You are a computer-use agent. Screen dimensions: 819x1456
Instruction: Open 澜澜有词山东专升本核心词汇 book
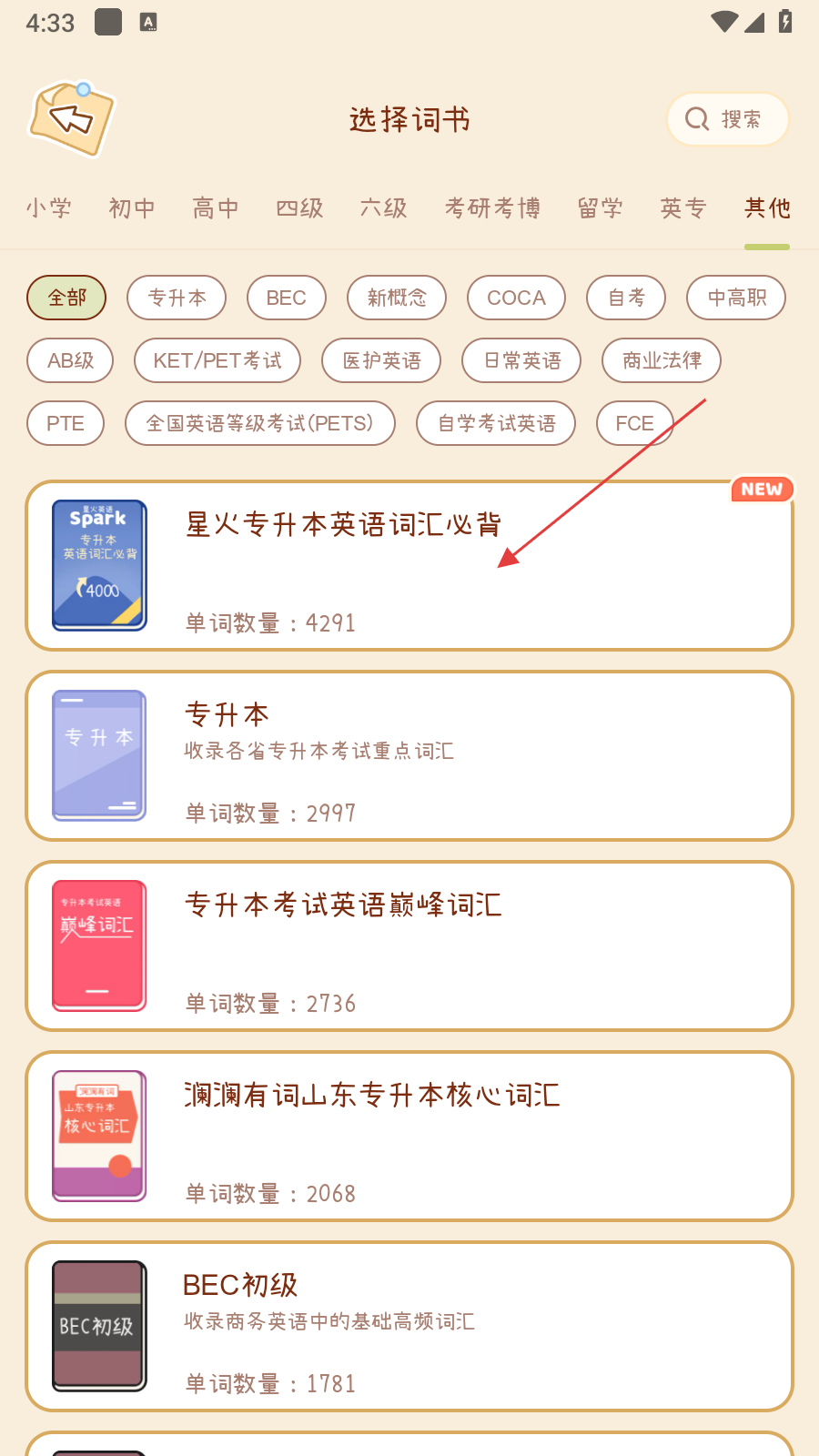pos(409,1137)
